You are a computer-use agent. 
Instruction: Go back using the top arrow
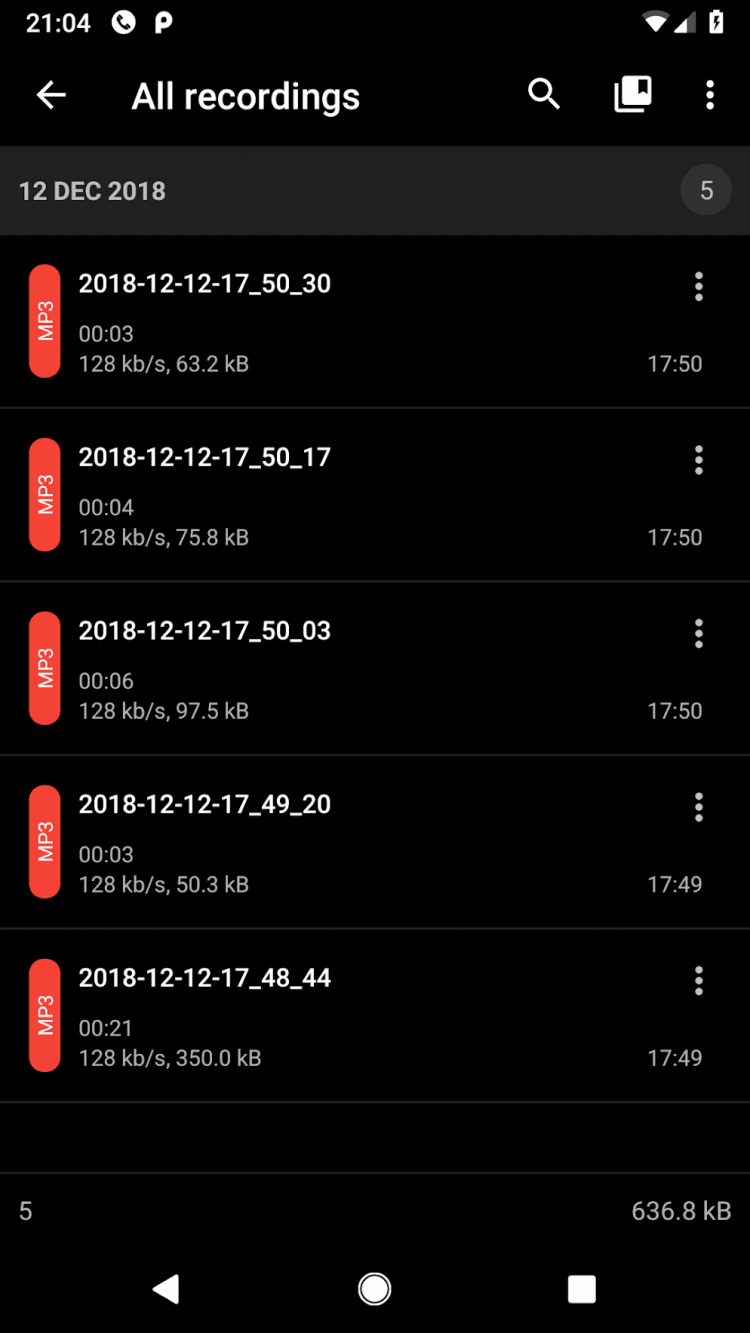[51, 95]
